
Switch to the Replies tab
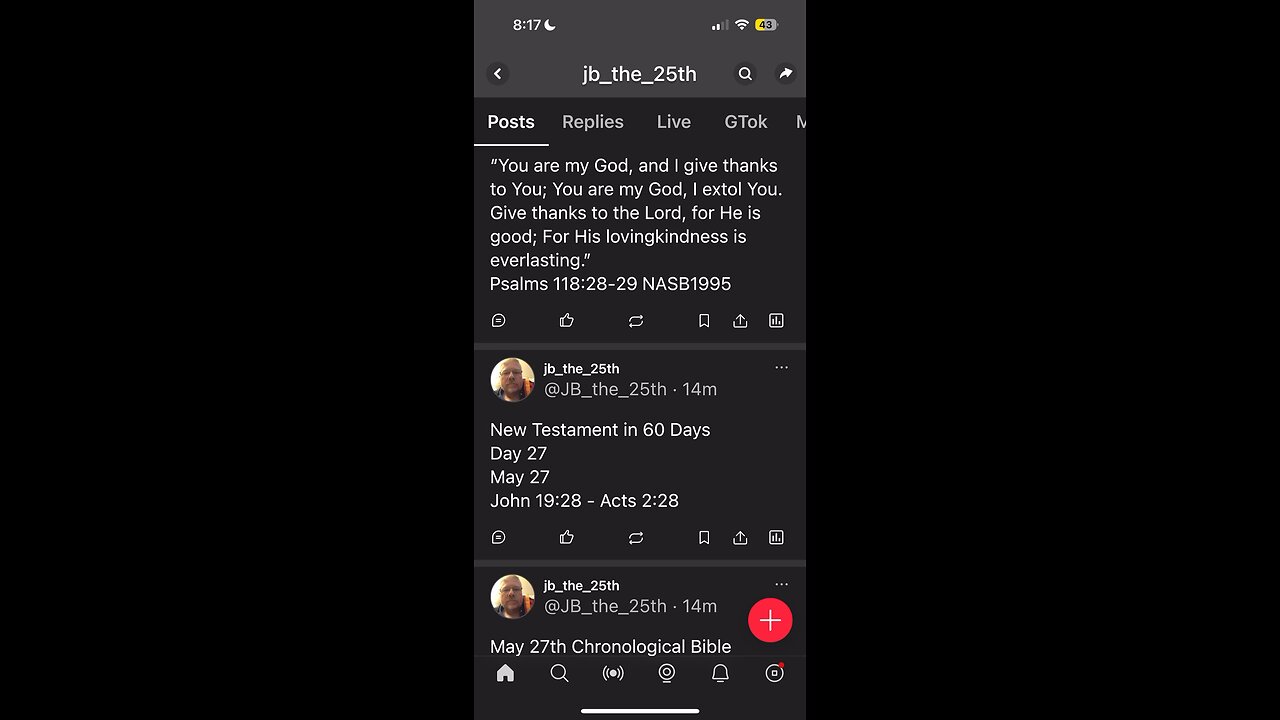coord(592,122)
